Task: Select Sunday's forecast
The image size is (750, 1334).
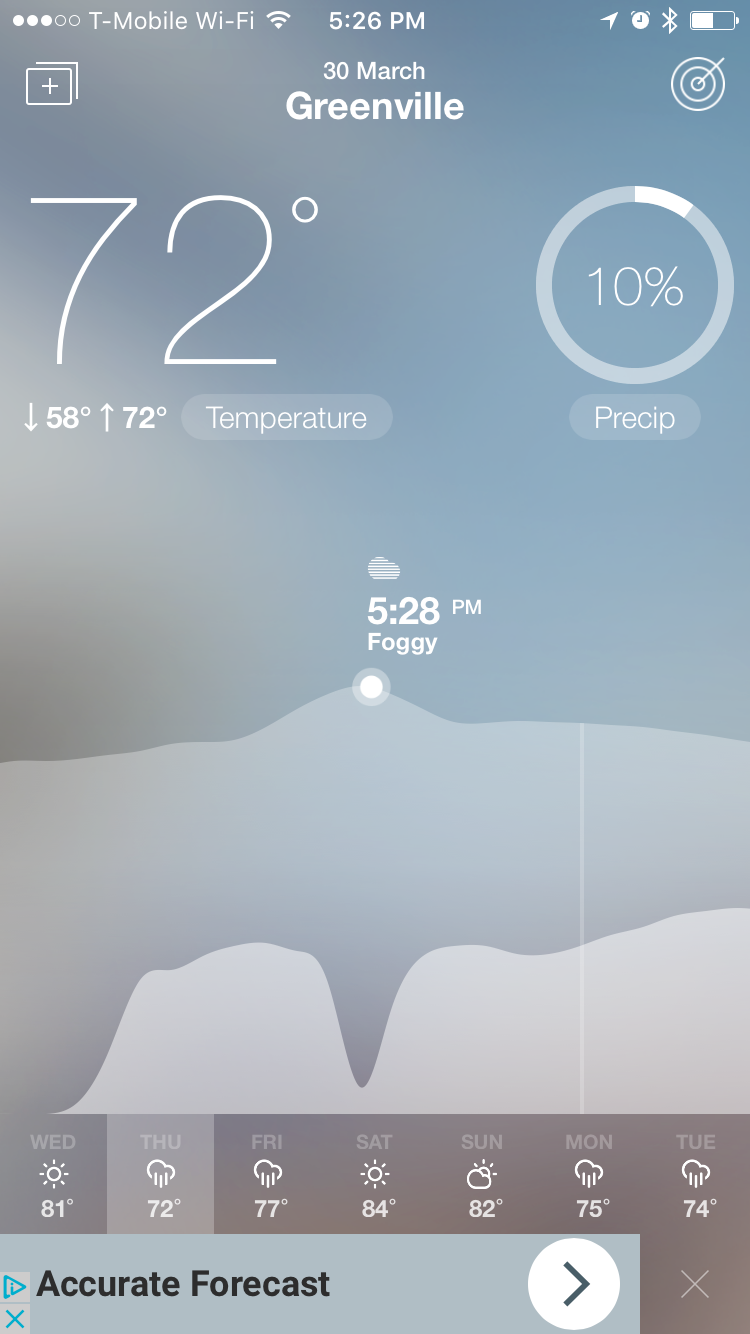Action: 482,1175
